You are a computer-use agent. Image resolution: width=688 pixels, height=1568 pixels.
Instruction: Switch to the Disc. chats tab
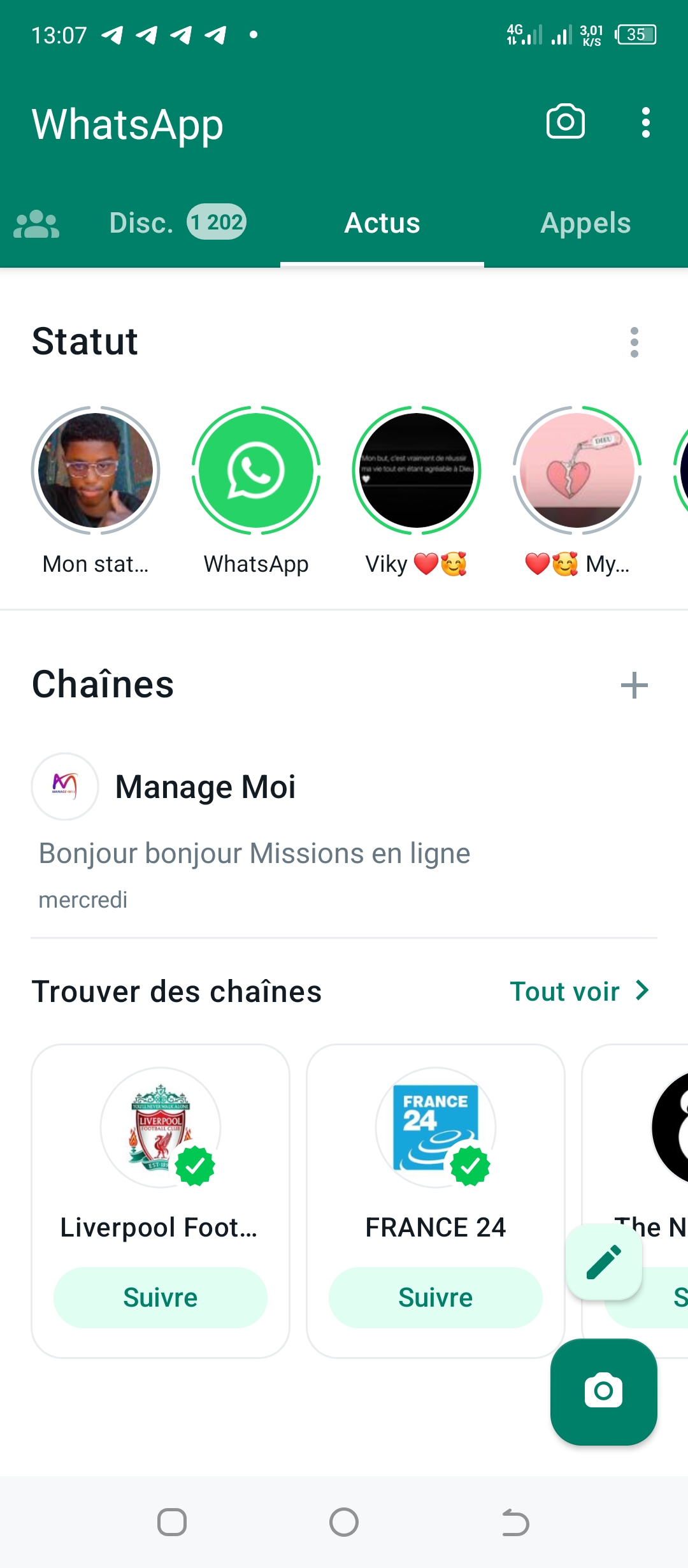[177, 223]
